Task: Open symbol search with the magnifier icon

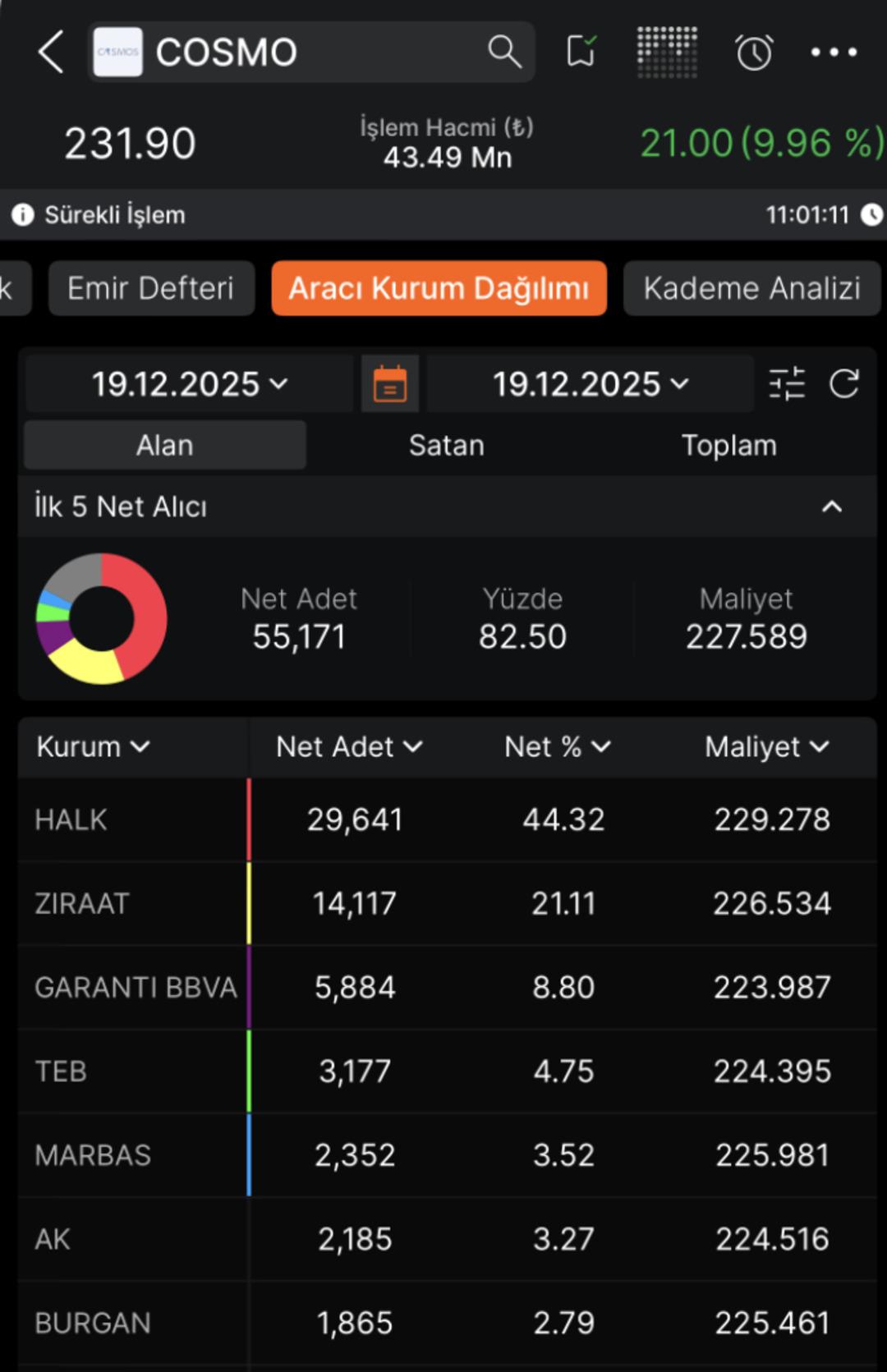Action: coord(504,51)
